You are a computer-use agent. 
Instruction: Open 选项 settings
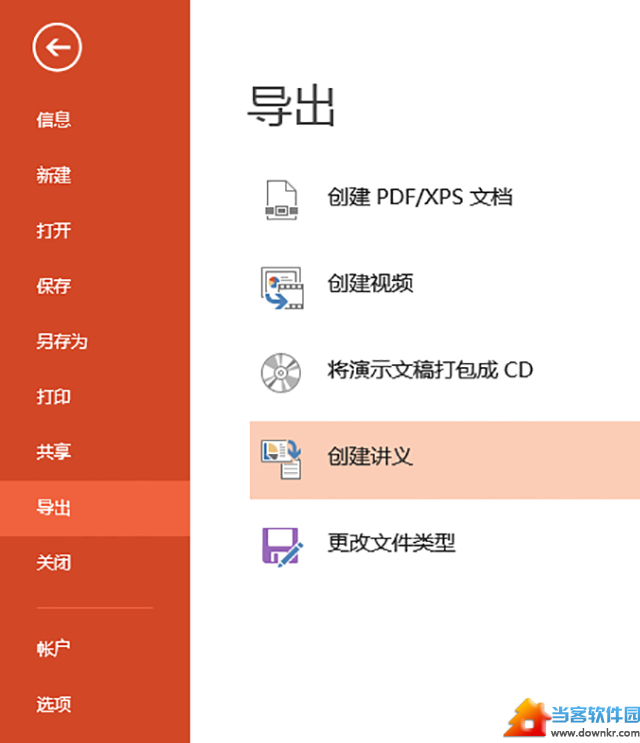pyautogui.click(x=54, y=705)
